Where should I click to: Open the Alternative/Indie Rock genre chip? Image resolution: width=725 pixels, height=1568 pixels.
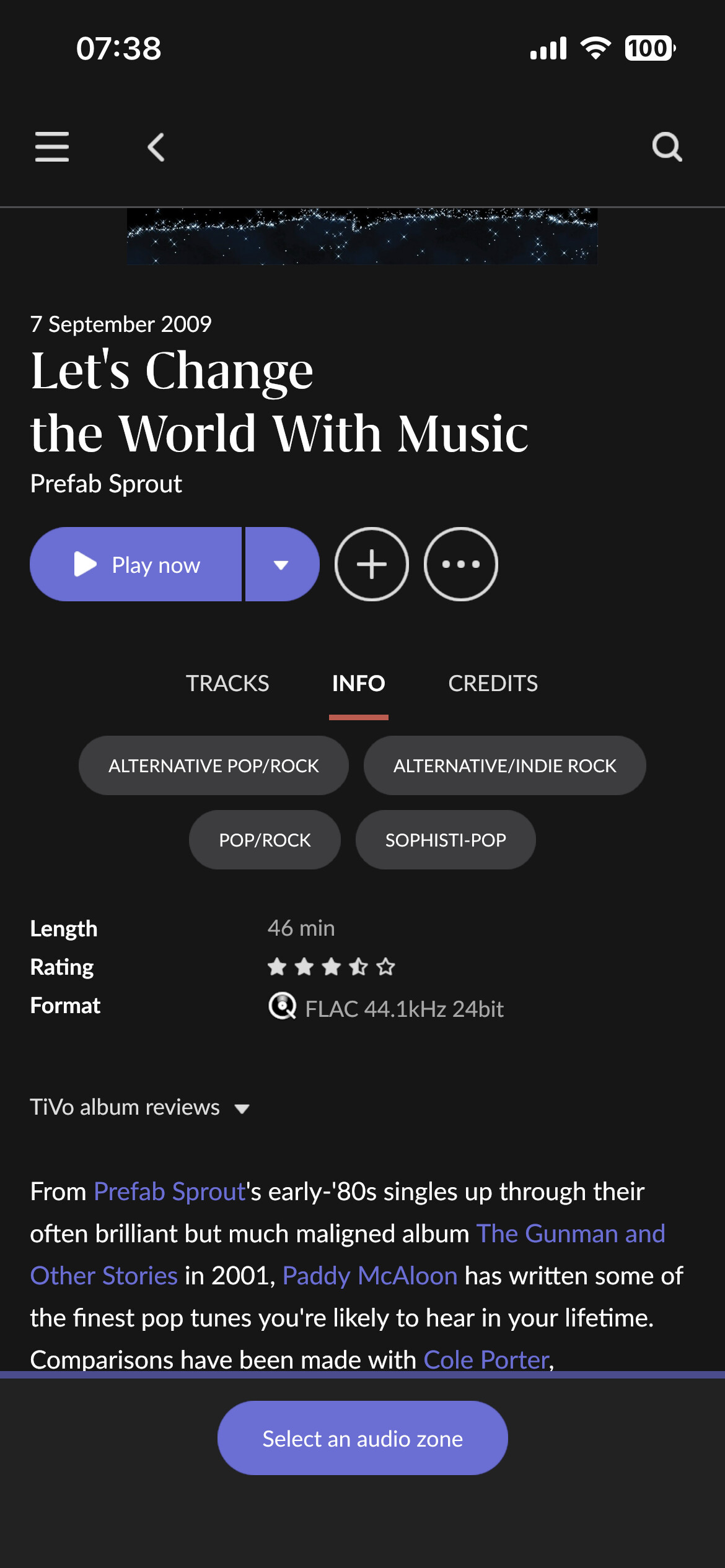coord(505,765)
